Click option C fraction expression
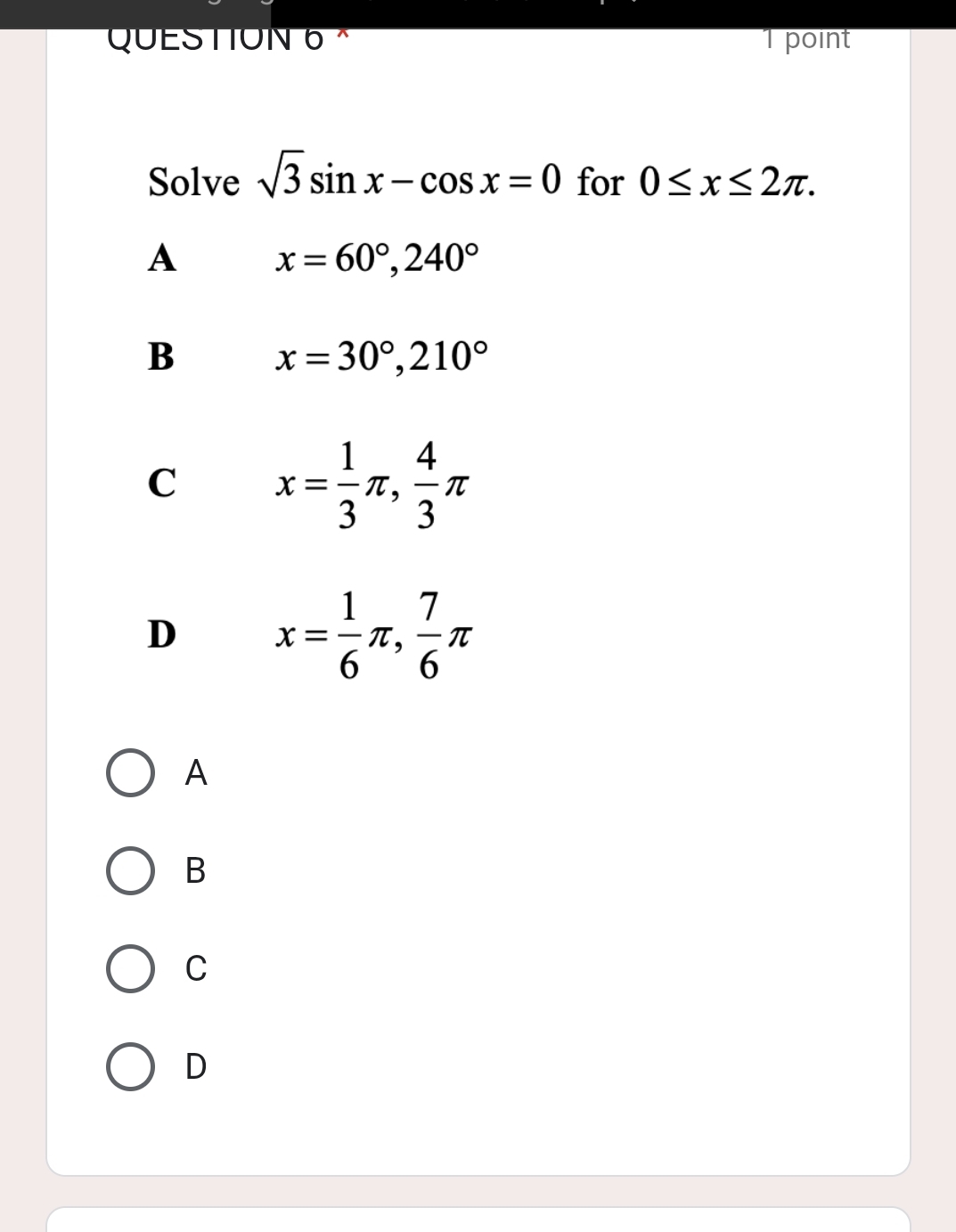Screen dimensions: 956x1232 tap(372, 485)
